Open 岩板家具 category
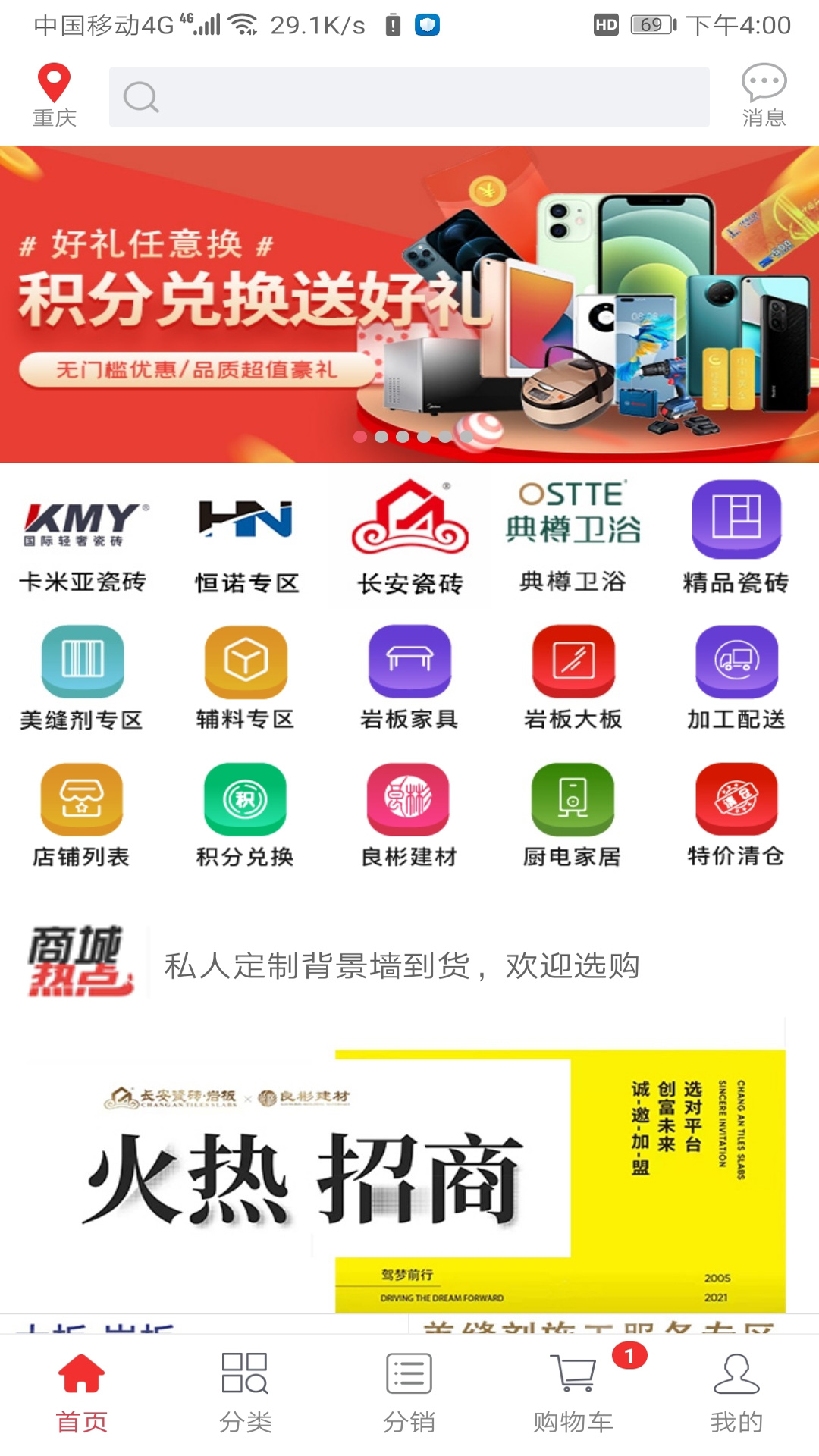 coord(409,676)
